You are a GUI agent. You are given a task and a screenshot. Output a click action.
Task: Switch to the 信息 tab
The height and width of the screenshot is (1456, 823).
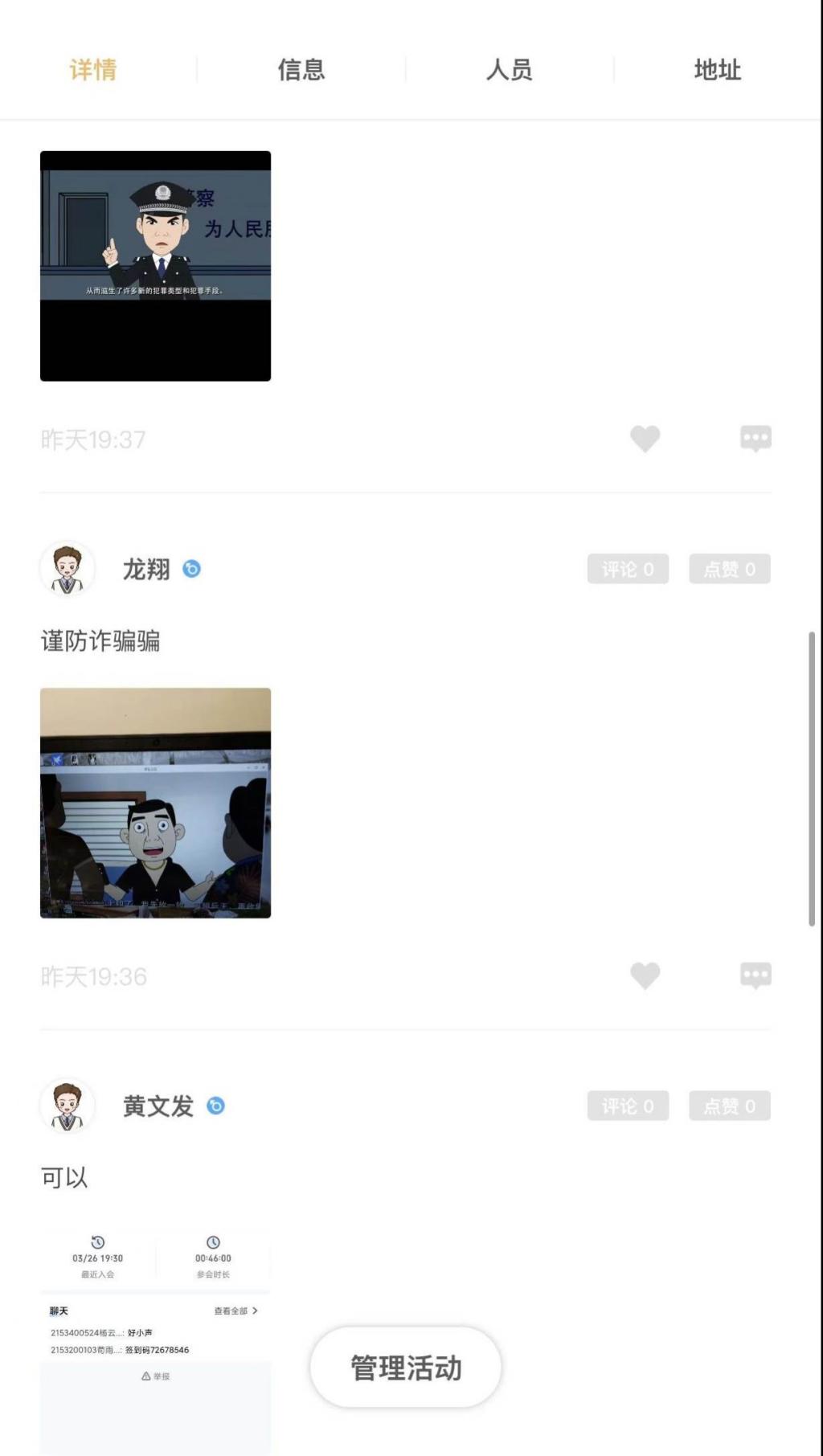(x=301, y=70)
